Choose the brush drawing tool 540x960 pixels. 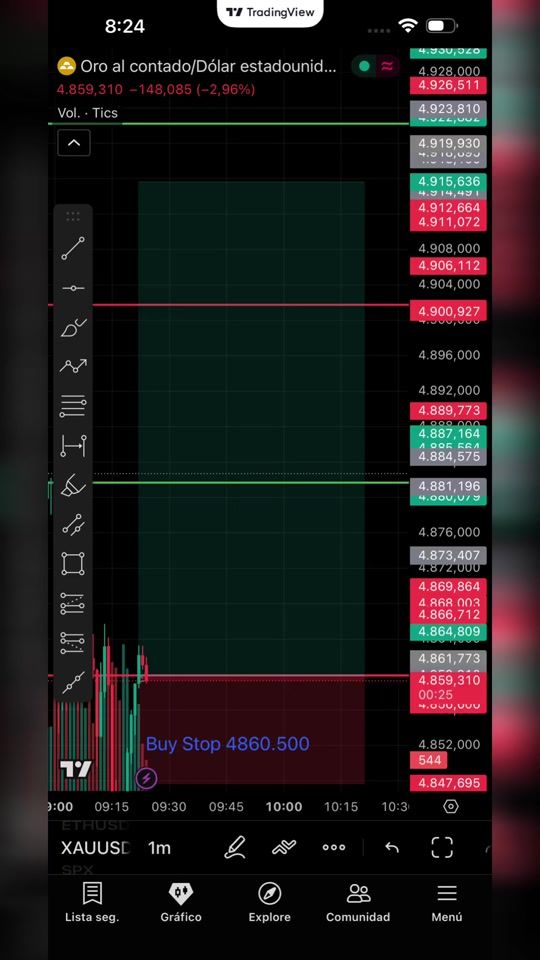coord(73,328)
